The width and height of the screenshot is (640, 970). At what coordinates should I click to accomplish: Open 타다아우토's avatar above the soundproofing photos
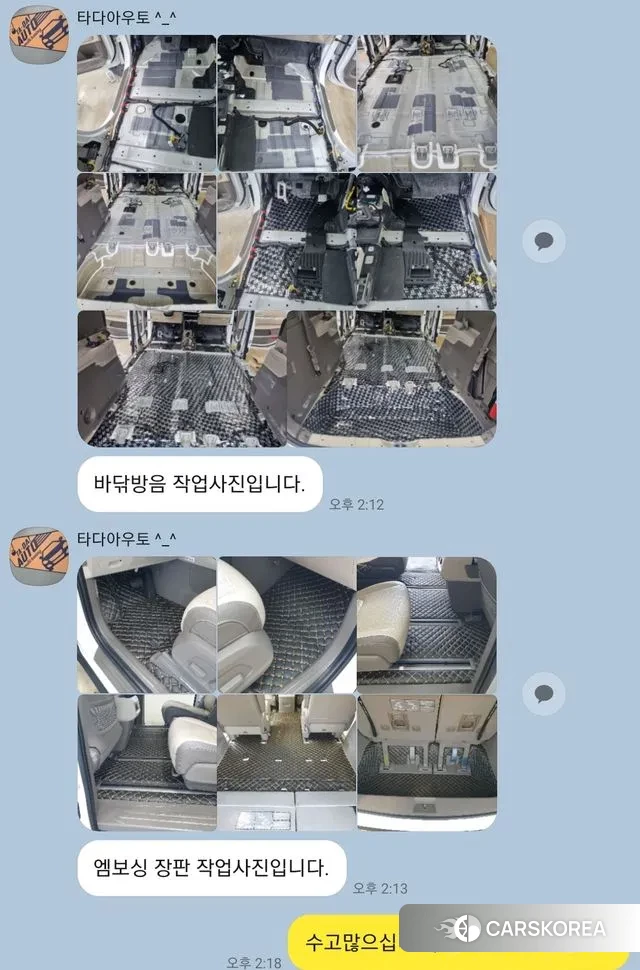coord(39,37)
